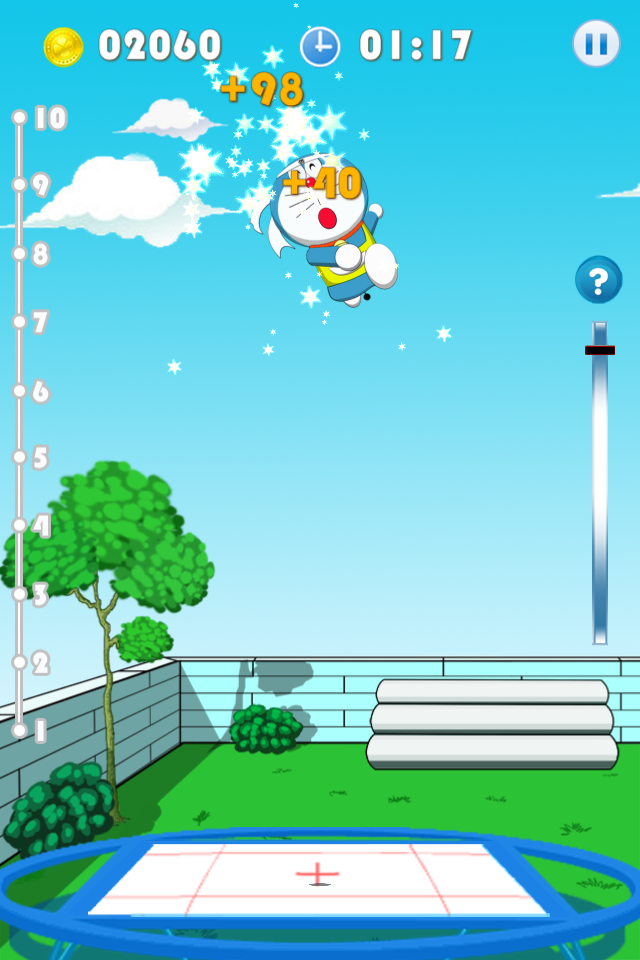Tap the trampoline to bounce Doraemon

coord(318,877)
